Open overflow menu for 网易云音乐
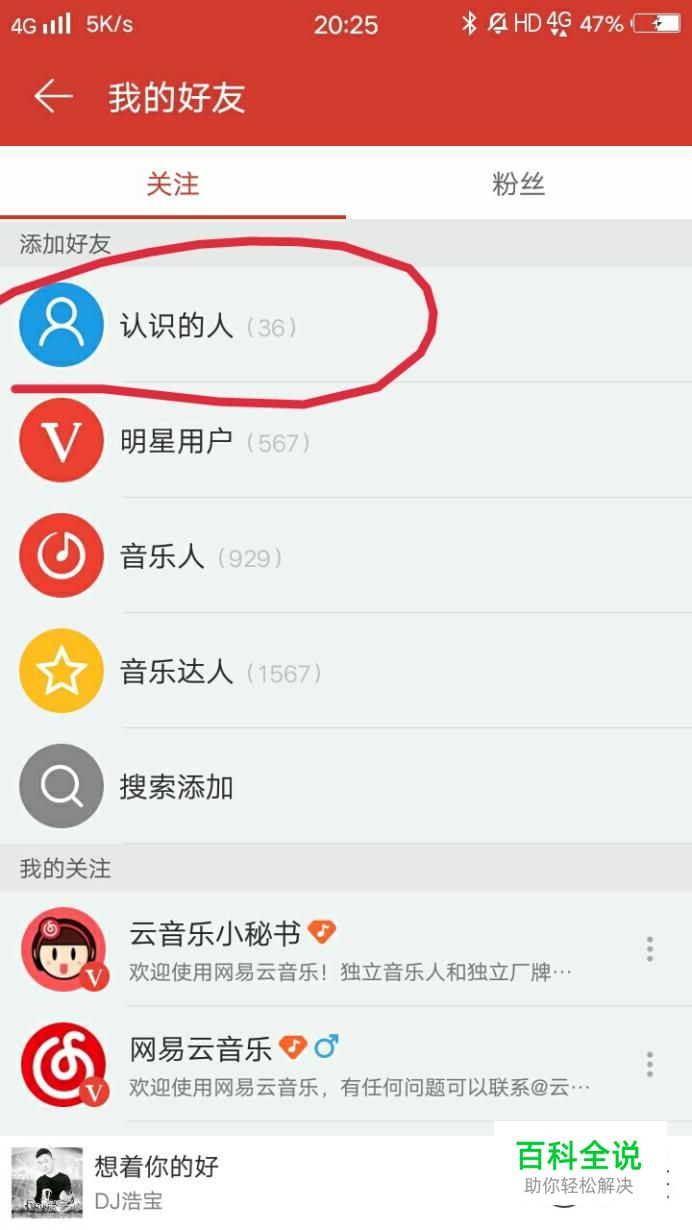The height and width of the screenshot is (1230, 692). [650, 1064]
